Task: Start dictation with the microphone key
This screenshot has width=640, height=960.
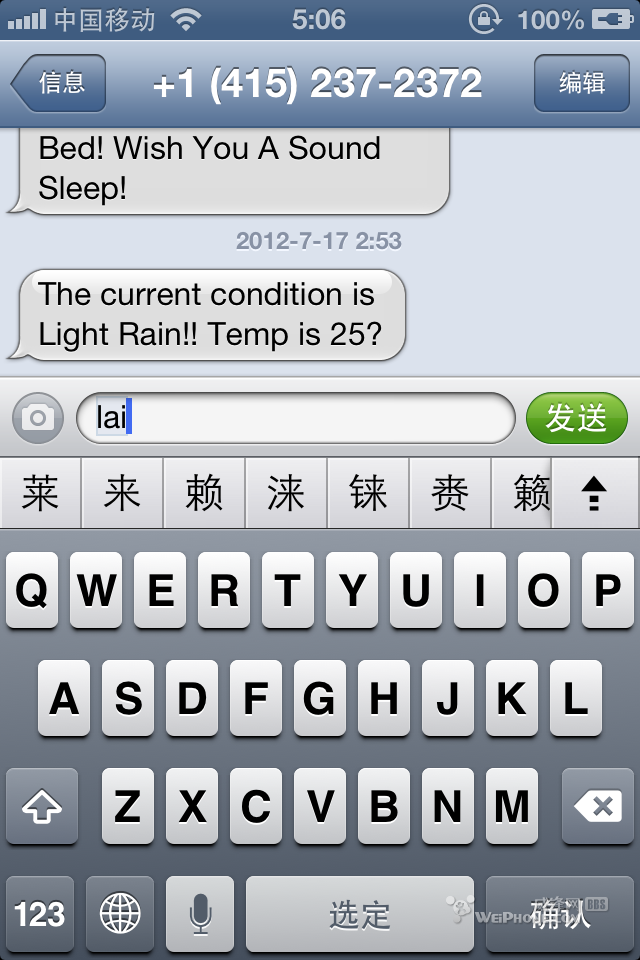Action: (200, 913)
